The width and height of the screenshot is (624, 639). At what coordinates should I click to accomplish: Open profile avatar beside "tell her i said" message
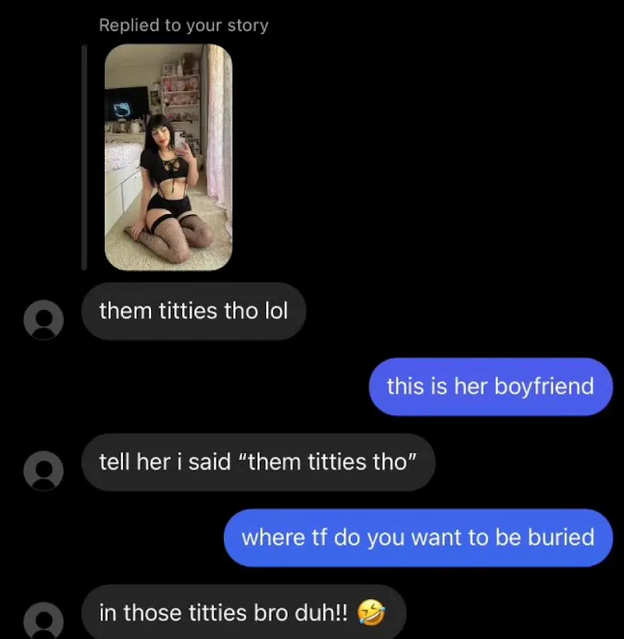[43, 470]
